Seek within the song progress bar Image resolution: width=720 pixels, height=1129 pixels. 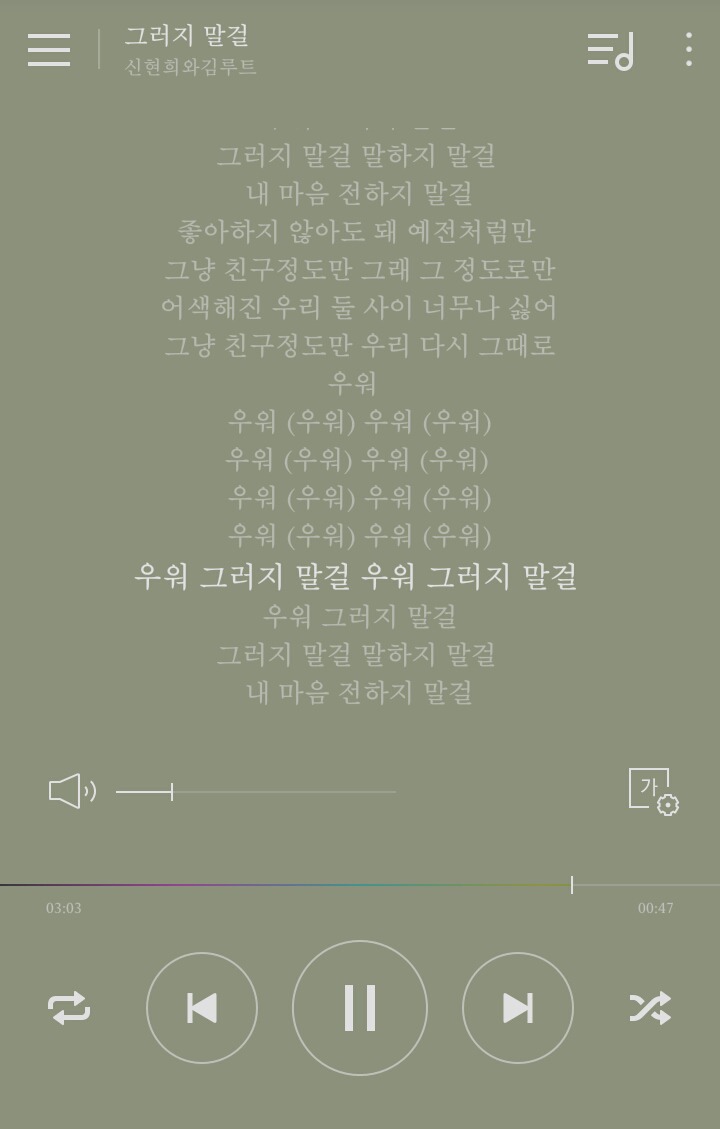point(360,885)
